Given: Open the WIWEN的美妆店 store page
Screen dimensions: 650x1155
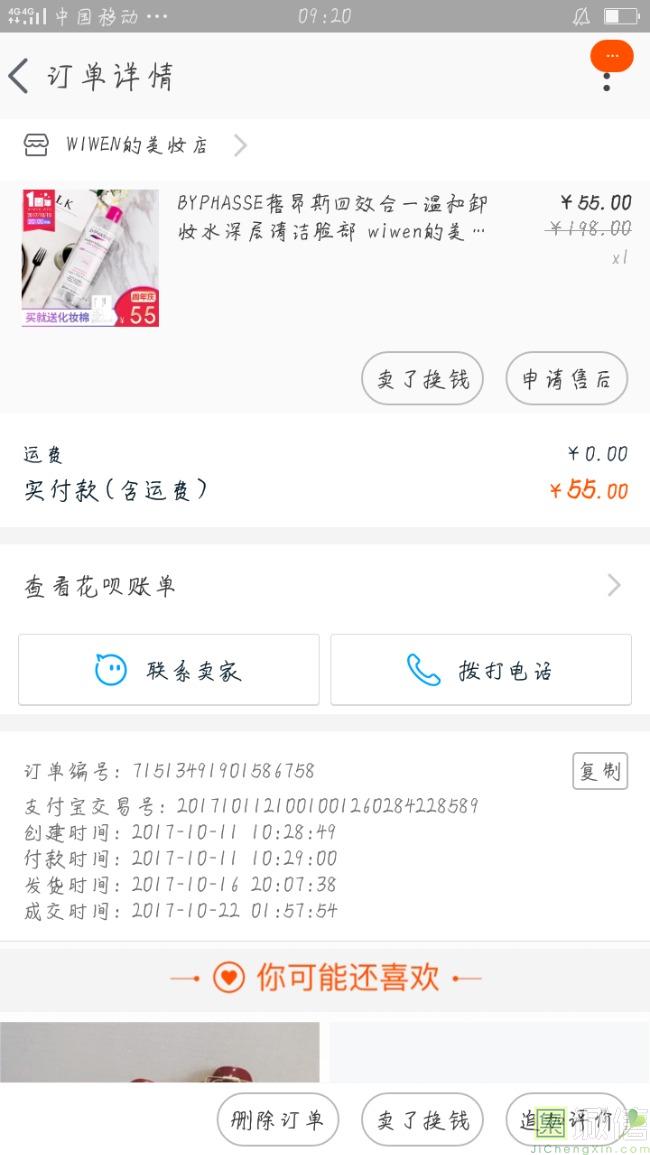Looking at the screenshot, I should point(135,146).
